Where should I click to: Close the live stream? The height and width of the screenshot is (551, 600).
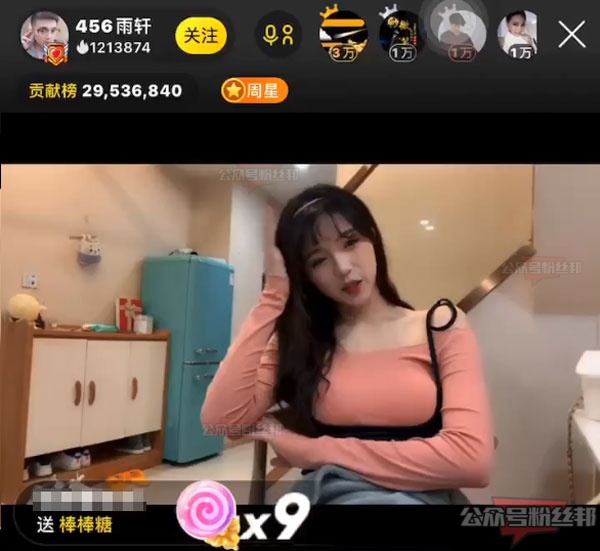click(x=571, y=36)
